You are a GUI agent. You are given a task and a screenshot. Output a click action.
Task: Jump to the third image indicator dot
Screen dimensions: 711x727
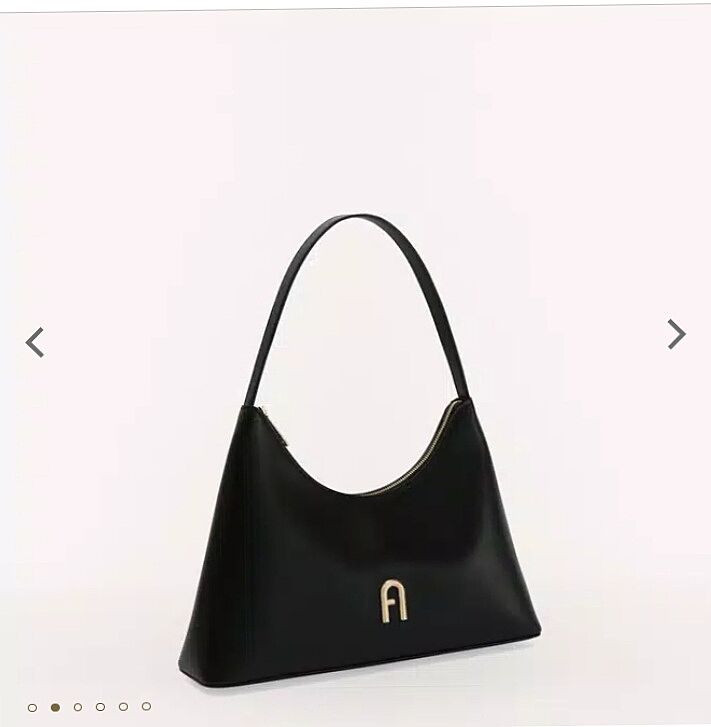(78, 707)
